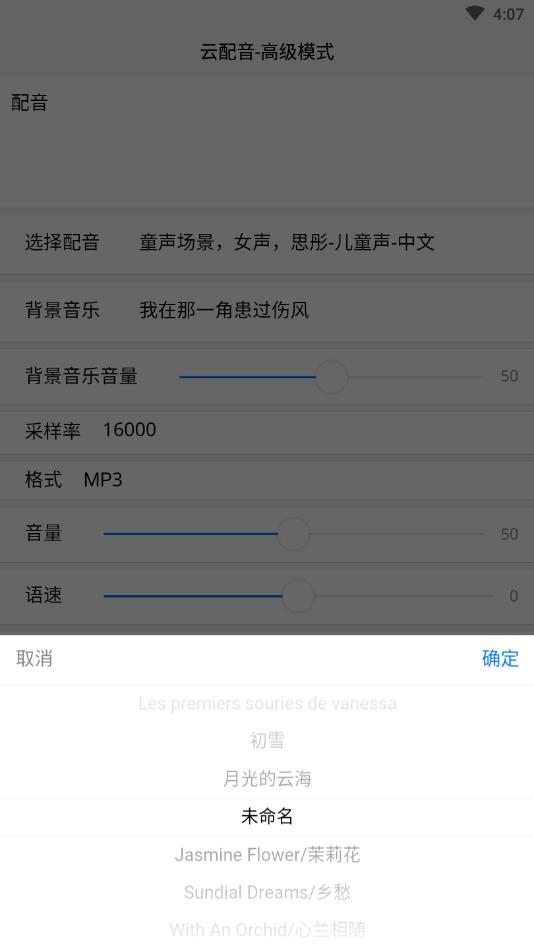Image resolution: width=534 pixels, height=949 pixels.
Task: Select 初雪 in the music picker
Action: (x=267, y=740)
